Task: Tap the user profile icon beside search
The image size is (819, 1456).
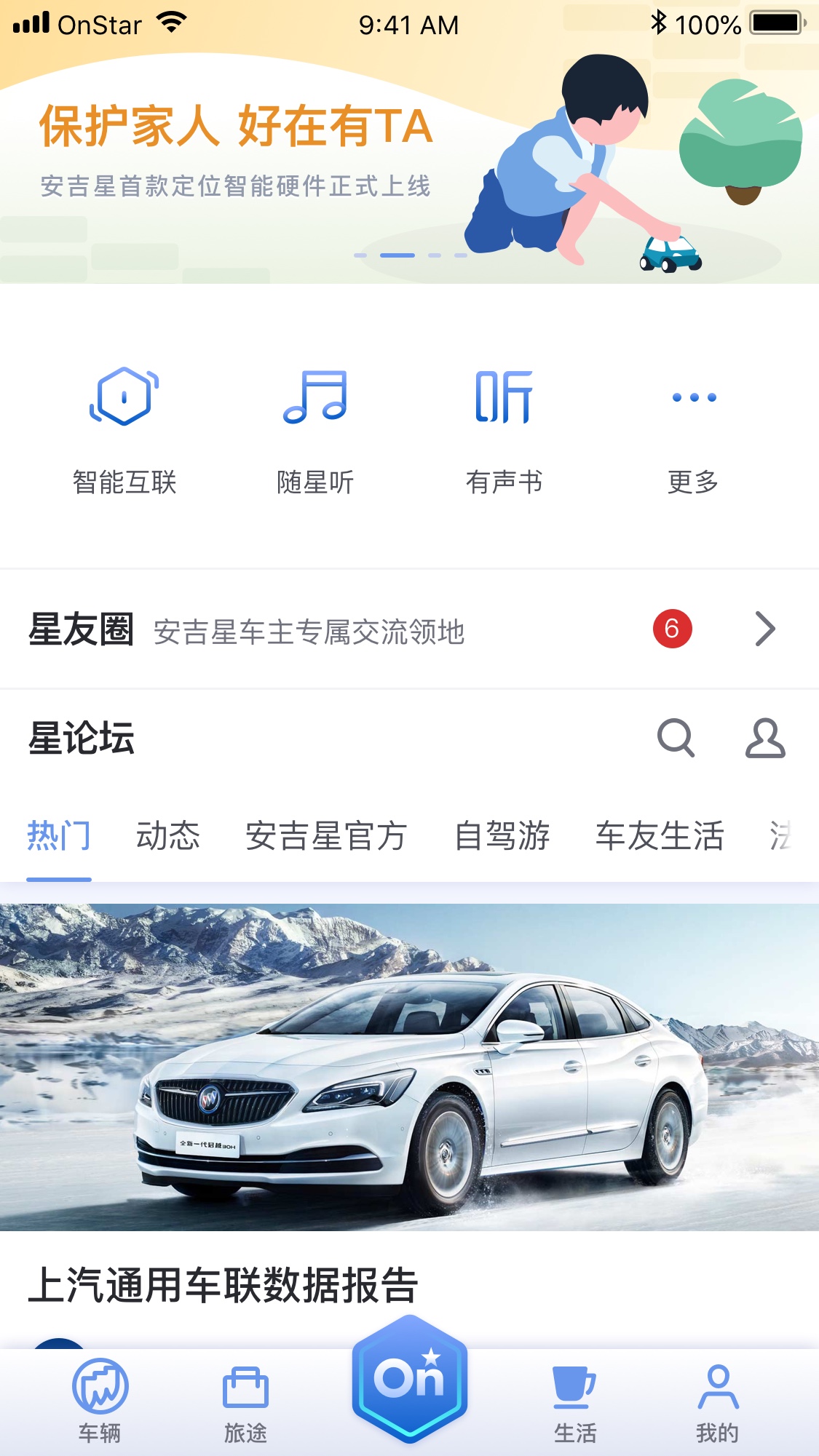Action: [765, 738]
